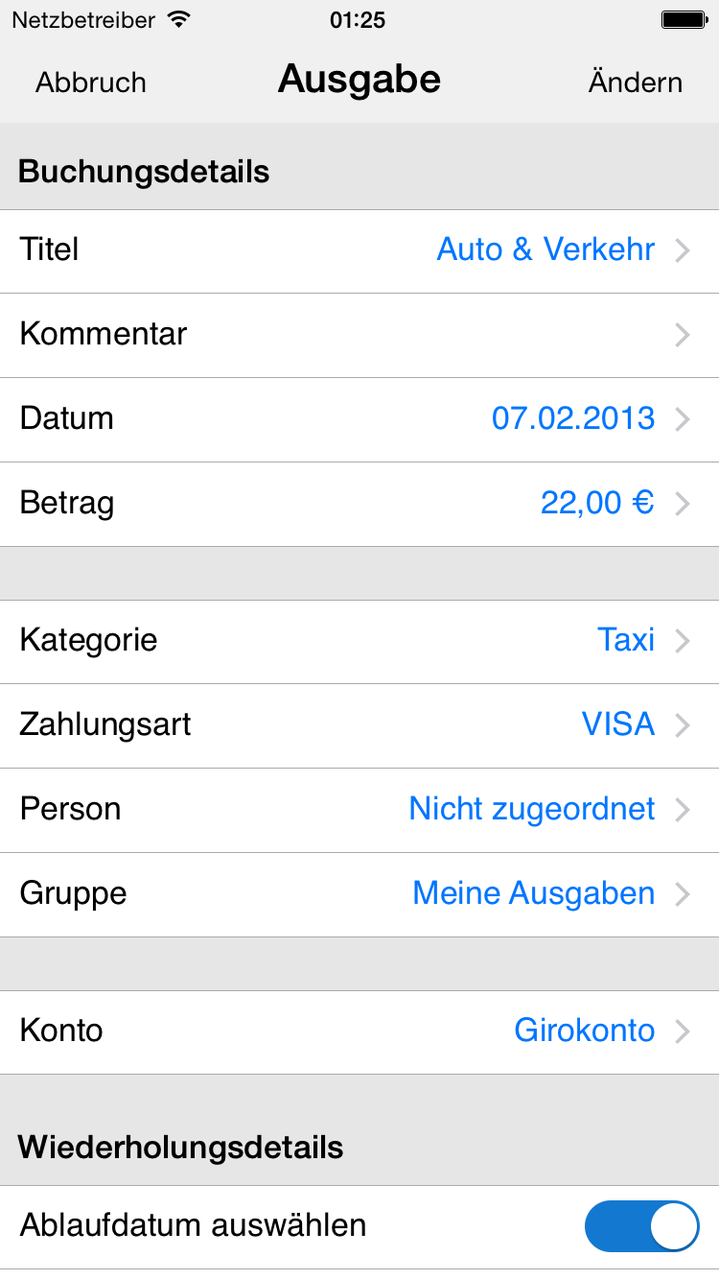This screenshot has width=719, height=1280.
Task: Open the Kommentar row
Action: [x=359, y=335]
